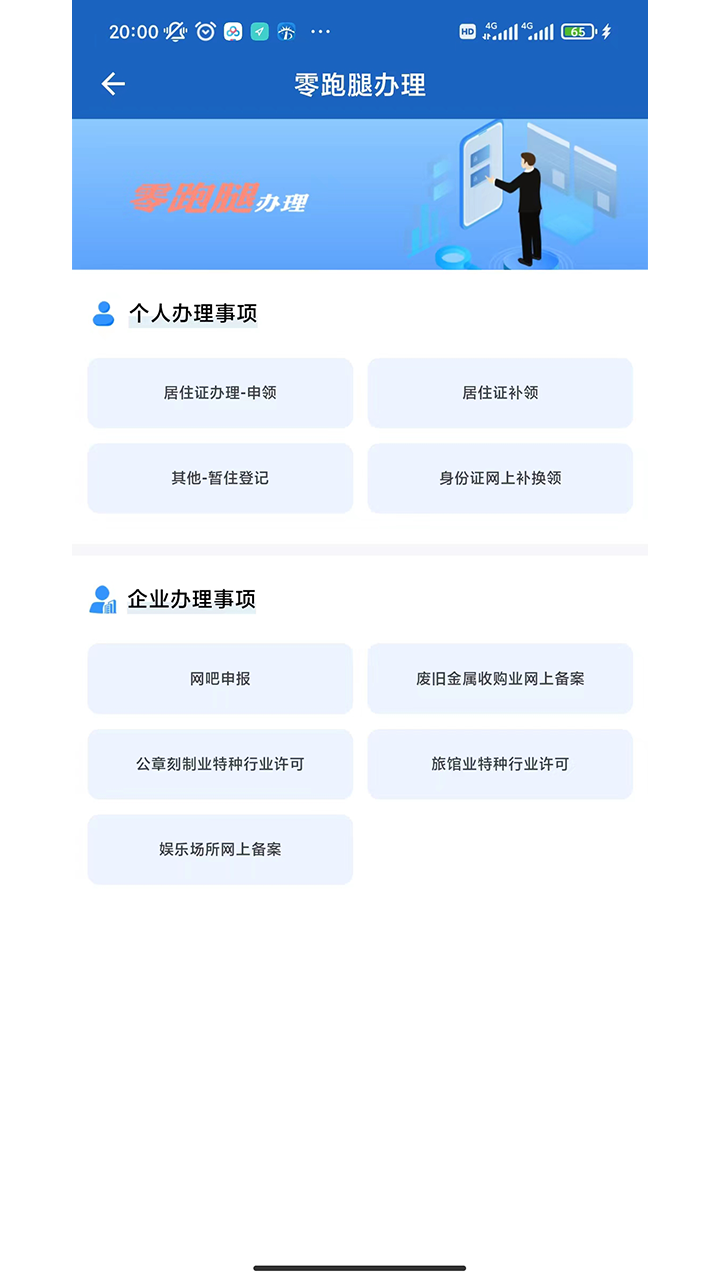This screenshot has height=1280, width=720.
Task: Select 居住证补领 option
Action: [500, 393]
